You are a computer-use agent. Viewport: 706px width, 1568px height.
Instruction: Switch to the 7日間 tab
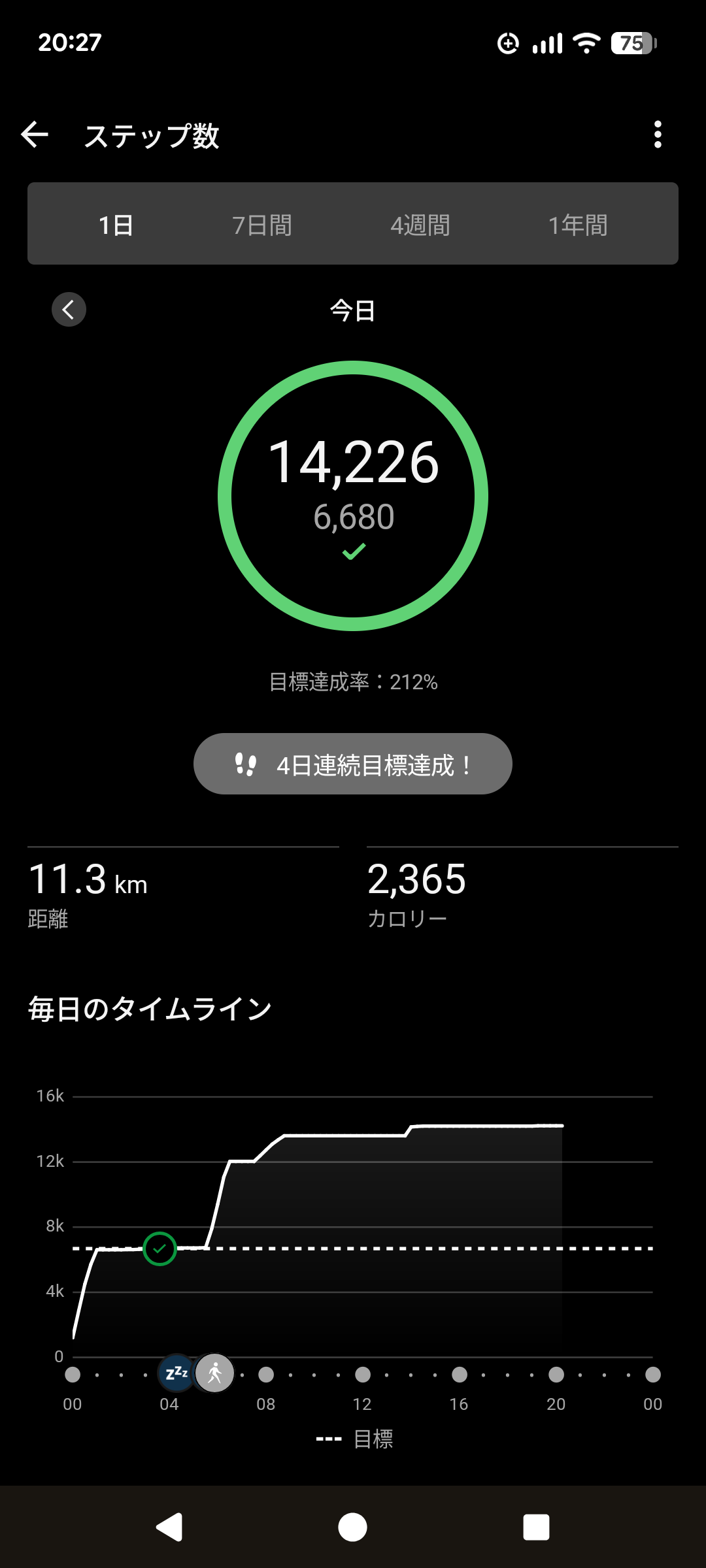262,225
